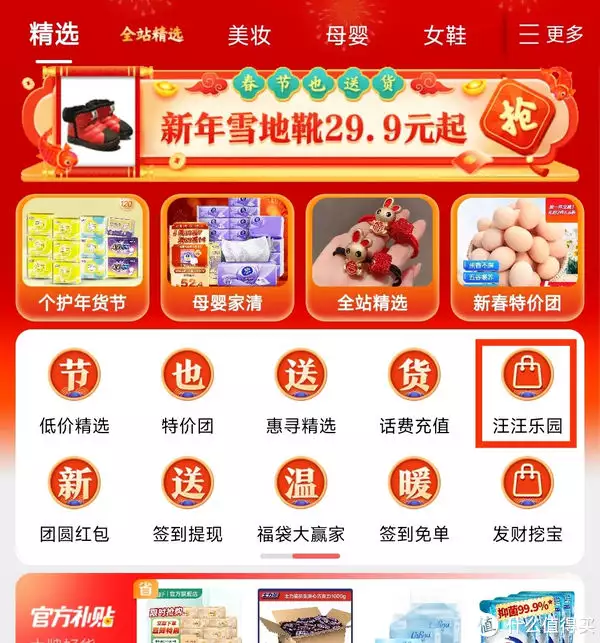Open the 个护年货节 card
600x643 pixels.
(x=81, y=256)
